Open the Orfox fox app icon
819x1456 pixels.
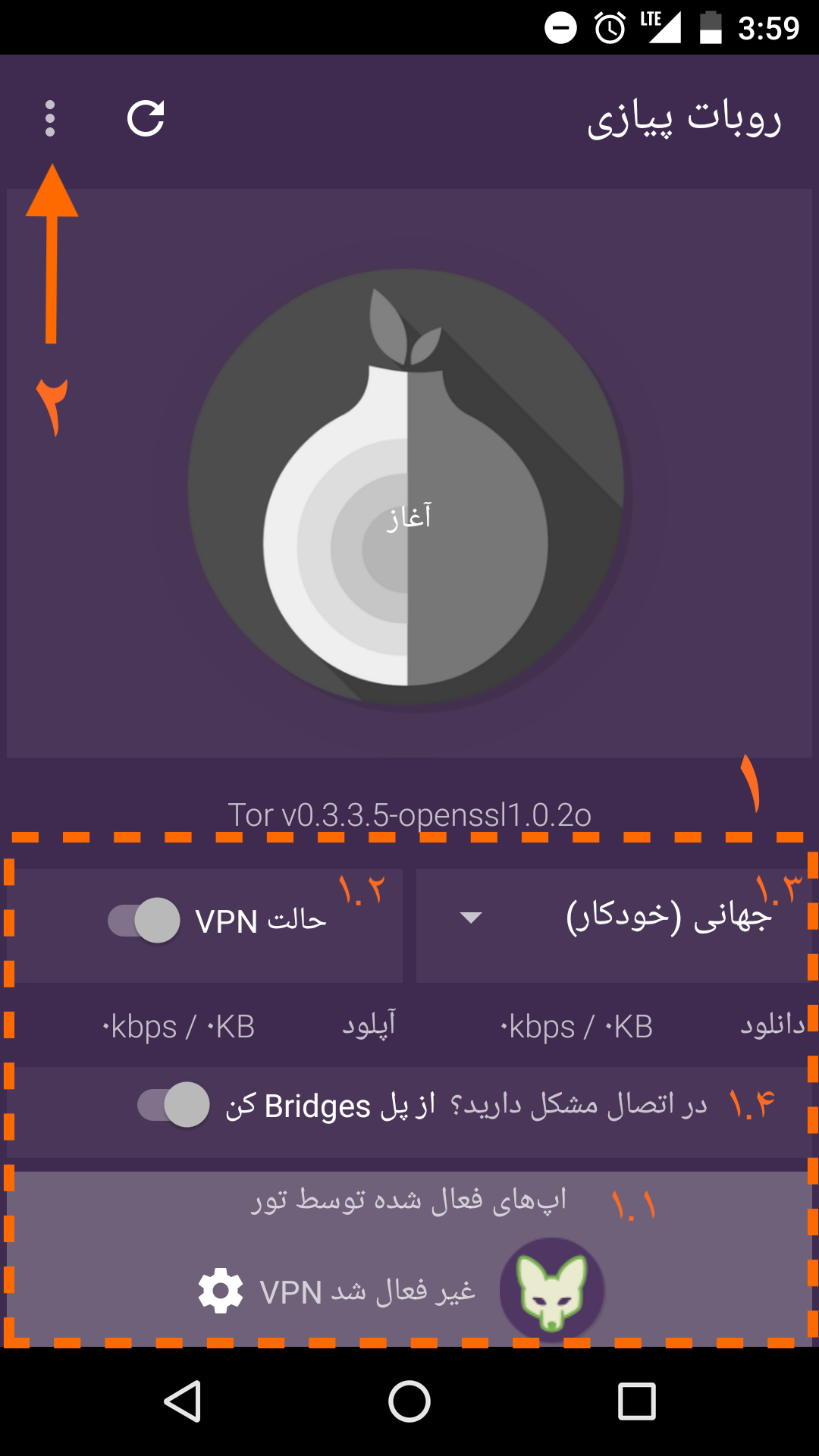[x=551, y=1290]
